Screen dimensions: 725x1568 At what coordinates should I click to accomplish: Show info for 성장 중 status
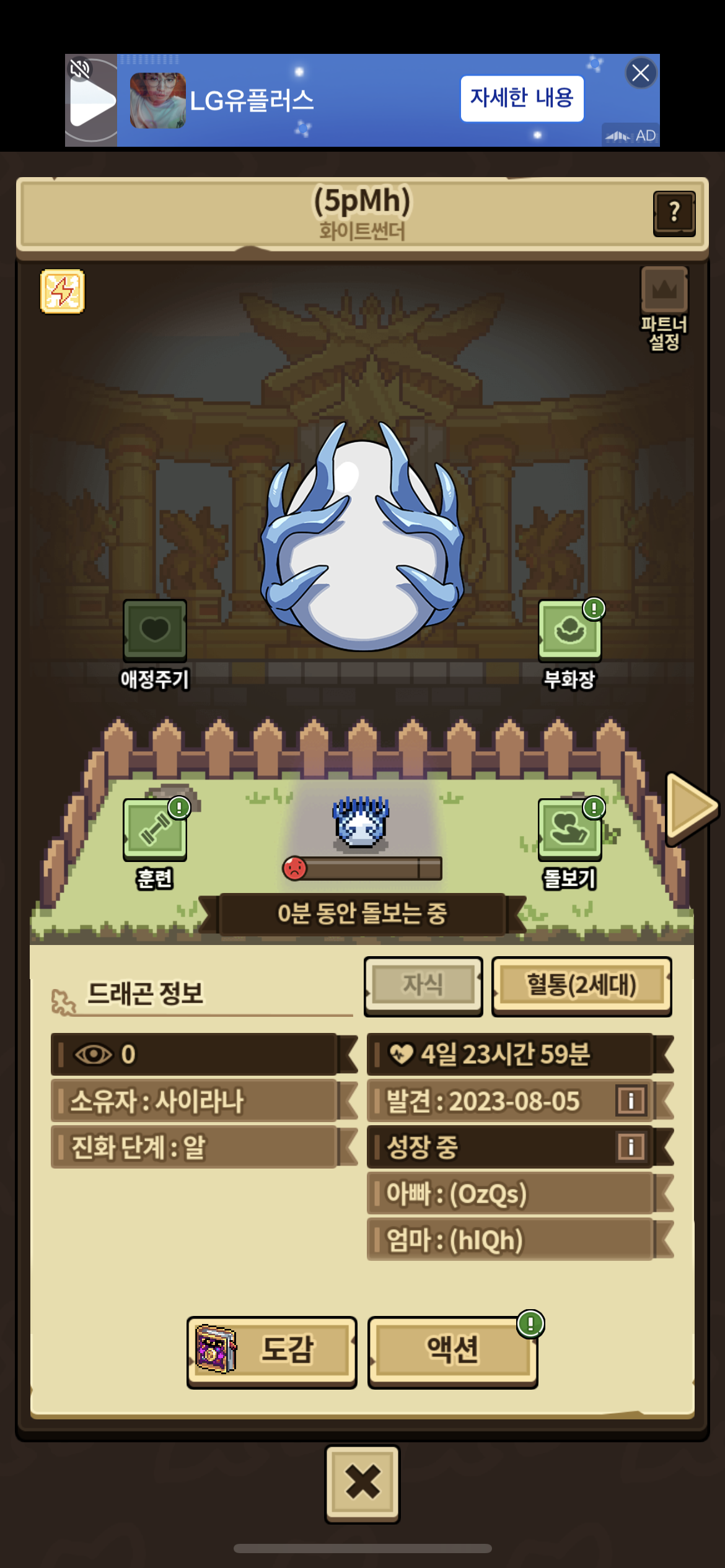(x=631, y=1147)
